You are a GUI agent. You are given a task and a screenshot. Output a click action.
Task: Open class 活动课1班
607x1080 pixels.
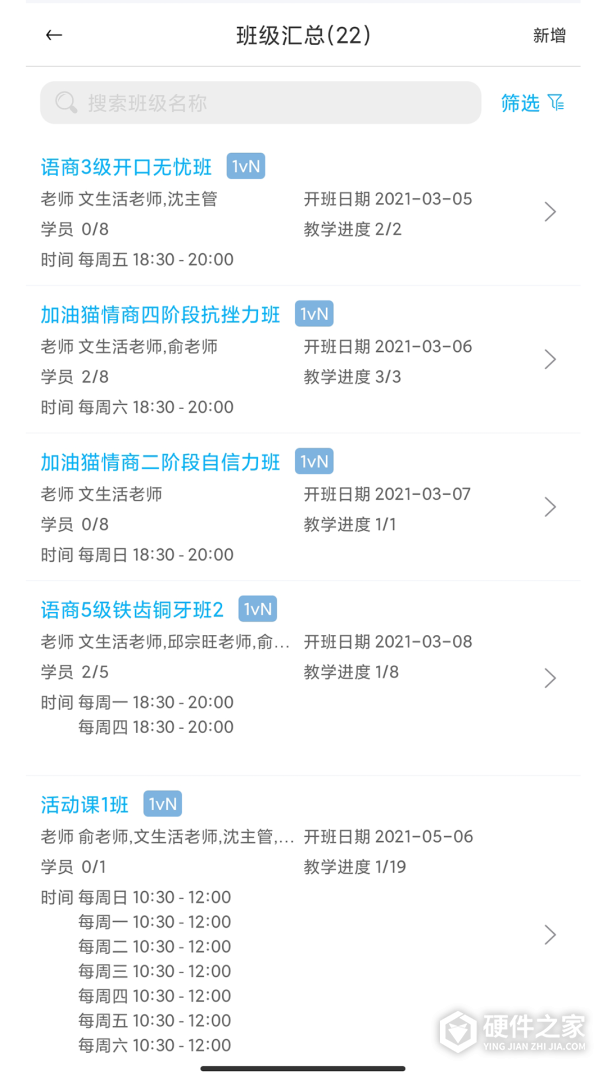click(x=85, y=805)
